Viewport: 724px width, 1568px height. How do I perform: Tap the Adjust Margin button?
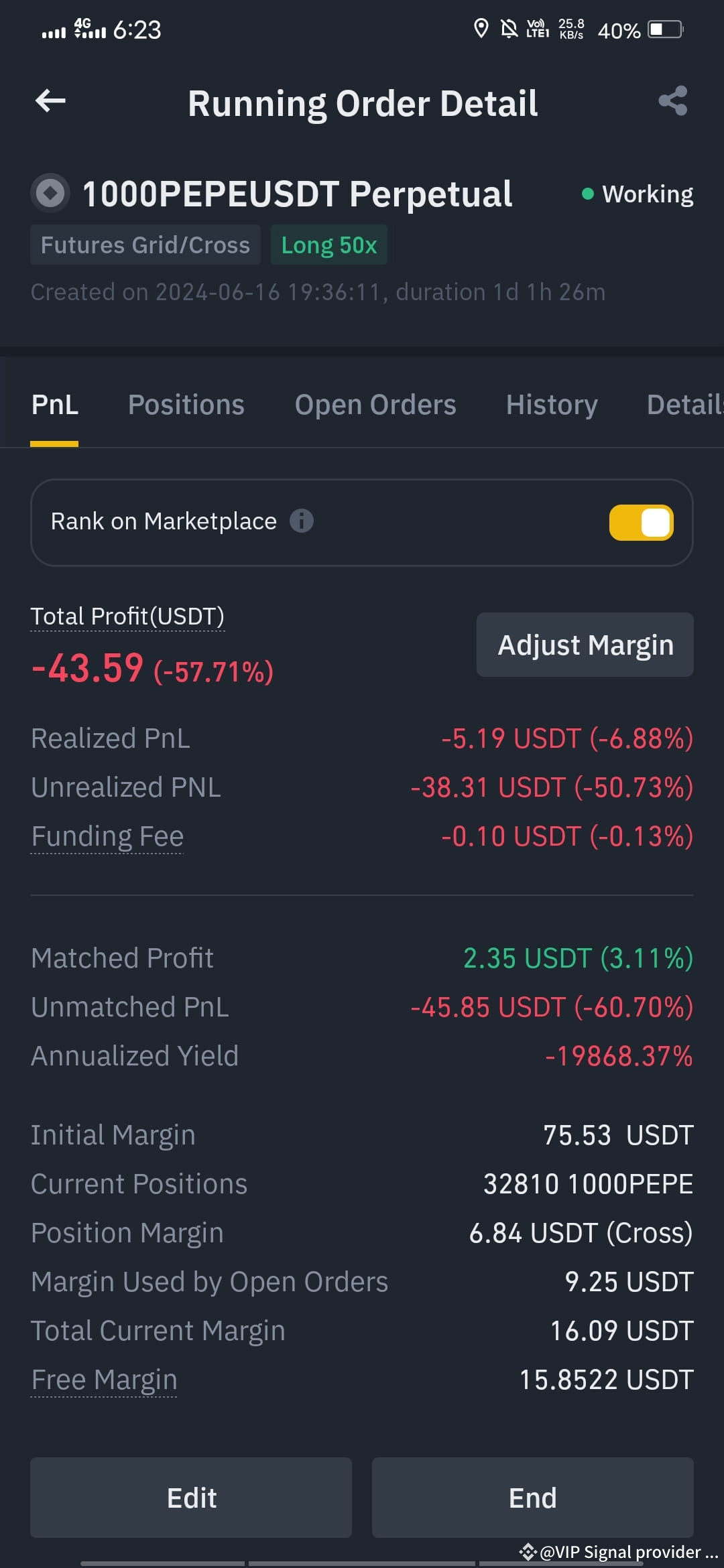click(x=585, y=645)
